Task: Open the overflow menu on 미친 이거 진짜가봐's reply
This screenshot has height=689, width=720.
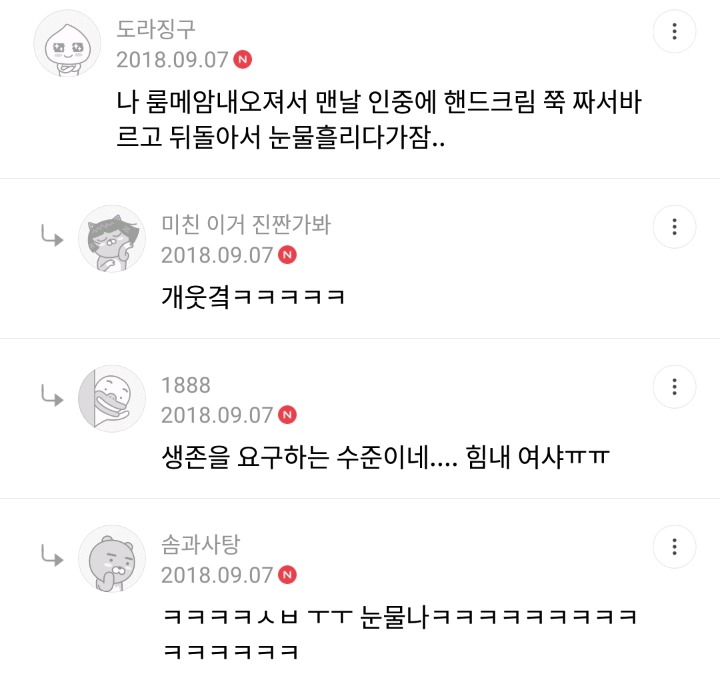Action: click(x=674, y=226)
